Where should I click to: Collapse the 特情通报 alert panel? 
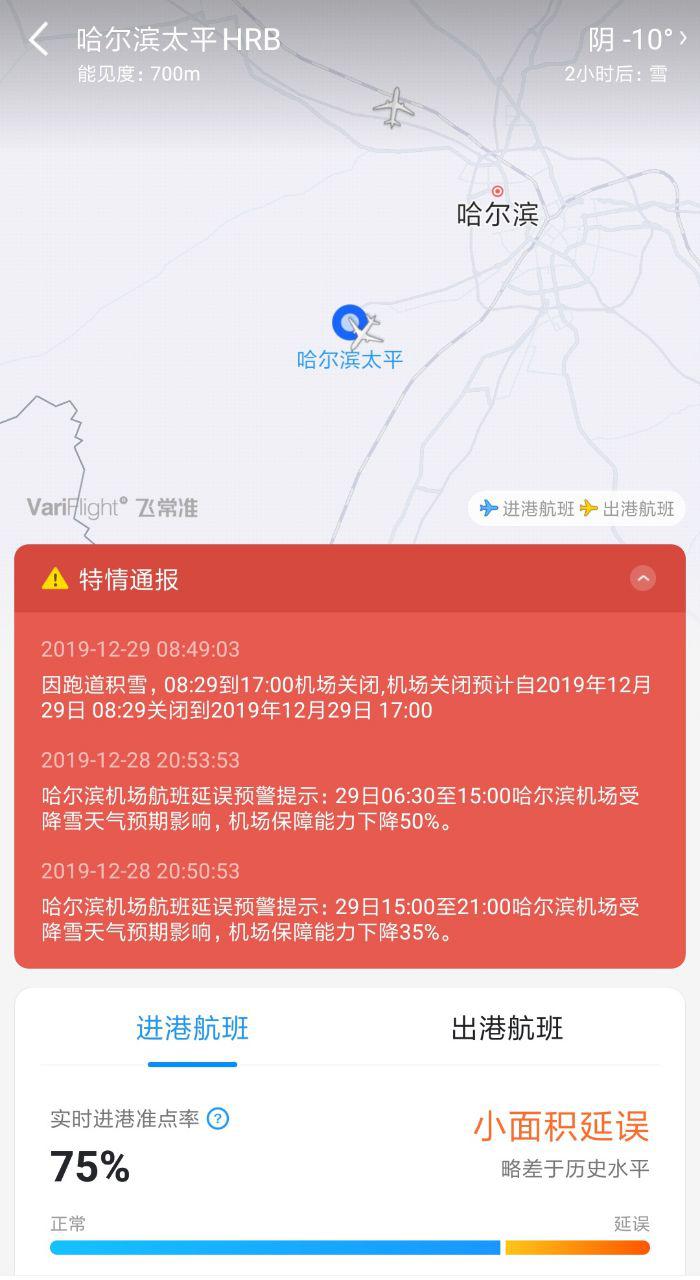click(x=643, y=578)
